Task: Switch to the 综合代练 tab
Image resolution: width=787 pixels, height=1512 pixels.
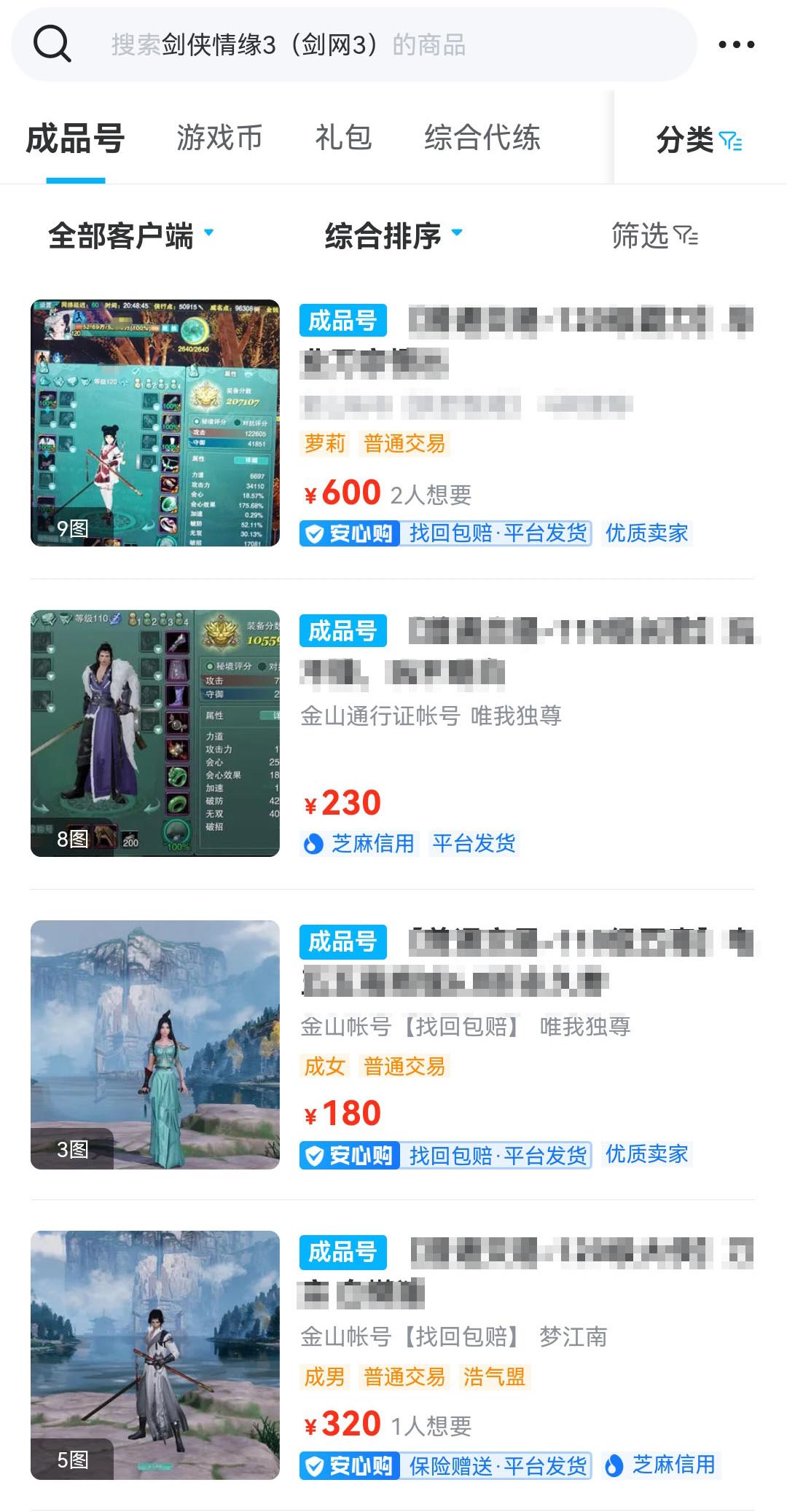Action: [482, 138]
